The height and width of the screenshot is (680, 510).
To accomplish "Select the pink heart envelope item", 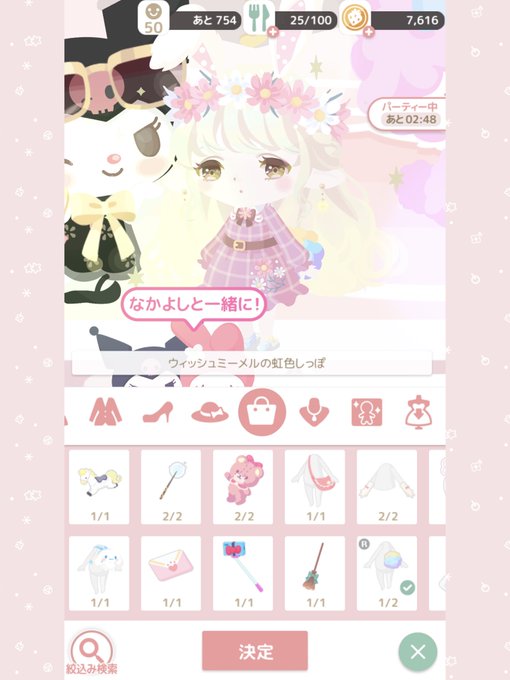I will 171,573.
